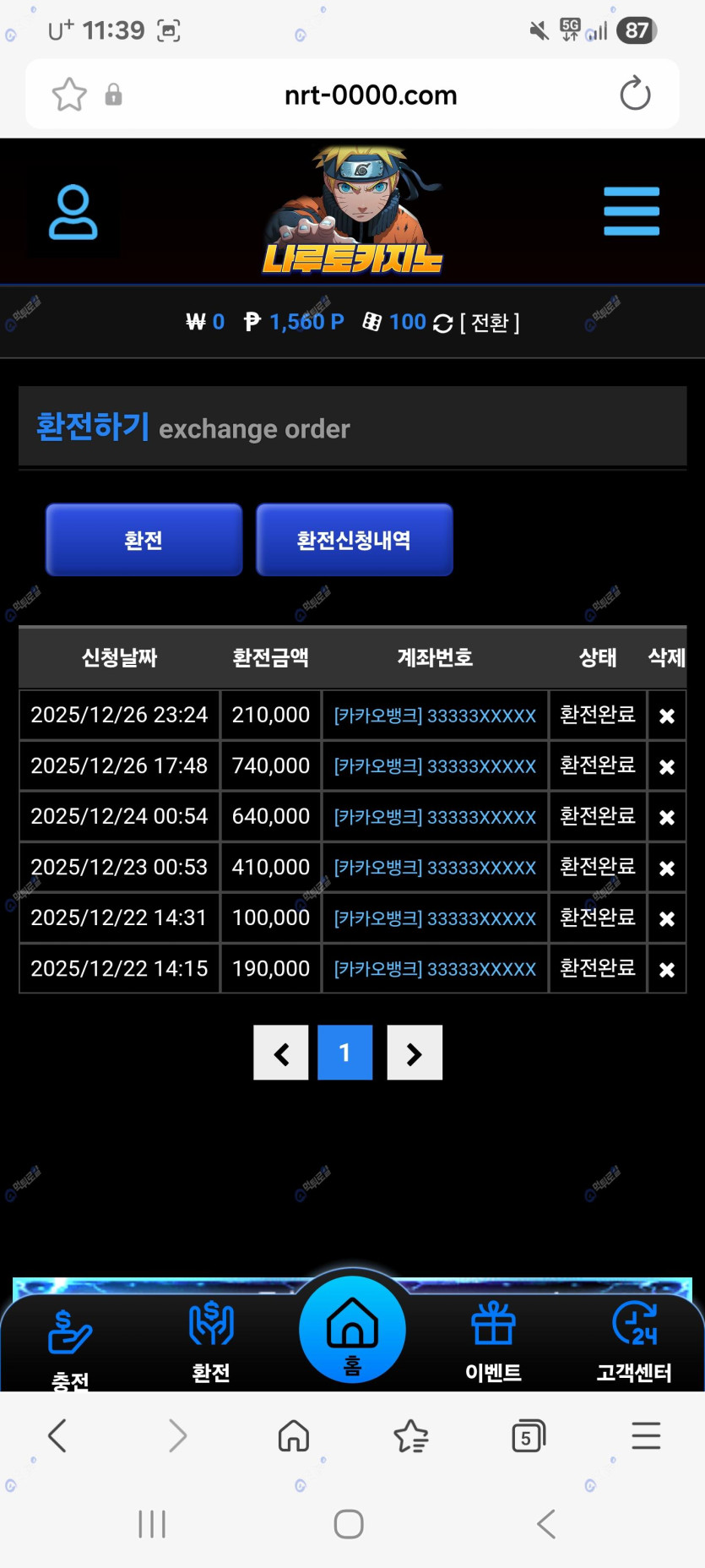Go to the previous page arrow
This screenshot has height=1568, width=705.
[281, 1053]
